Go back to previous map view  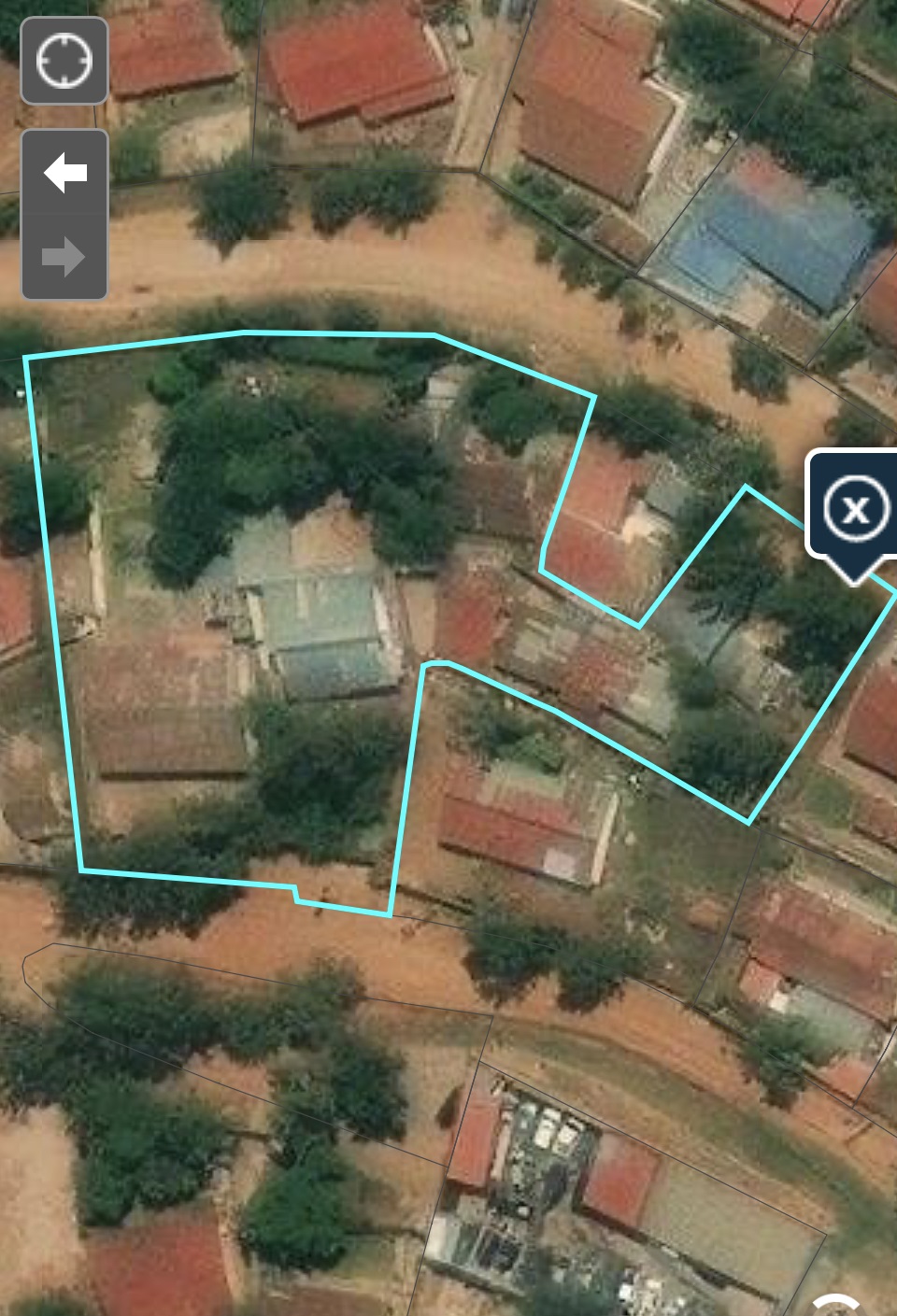pos(64,173)
